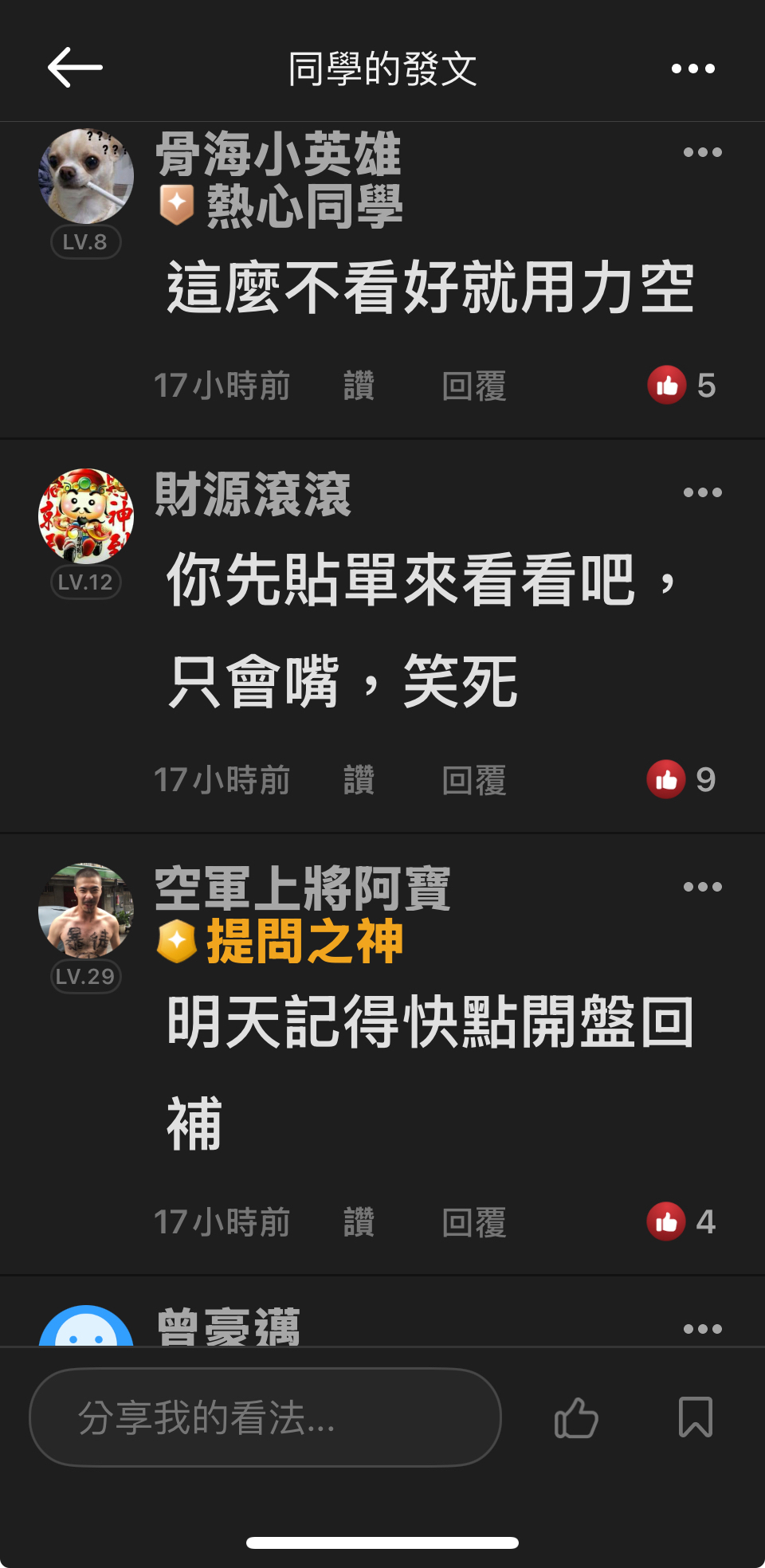
Task: Like 財源滾滾's comment via 讚
Action: click(359, 780)
